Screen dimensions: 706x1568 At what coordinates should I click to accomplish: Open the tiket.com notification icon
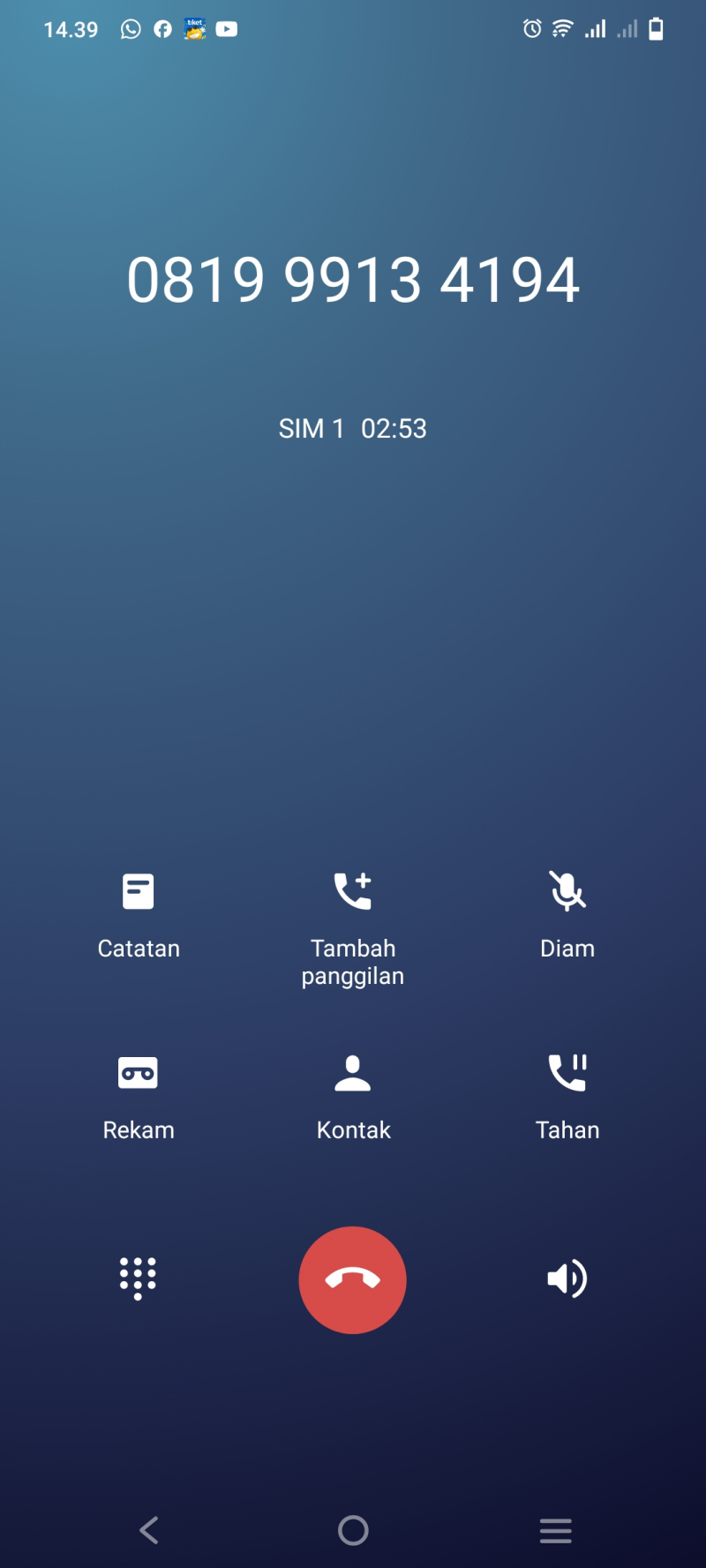tap(194, 29)
